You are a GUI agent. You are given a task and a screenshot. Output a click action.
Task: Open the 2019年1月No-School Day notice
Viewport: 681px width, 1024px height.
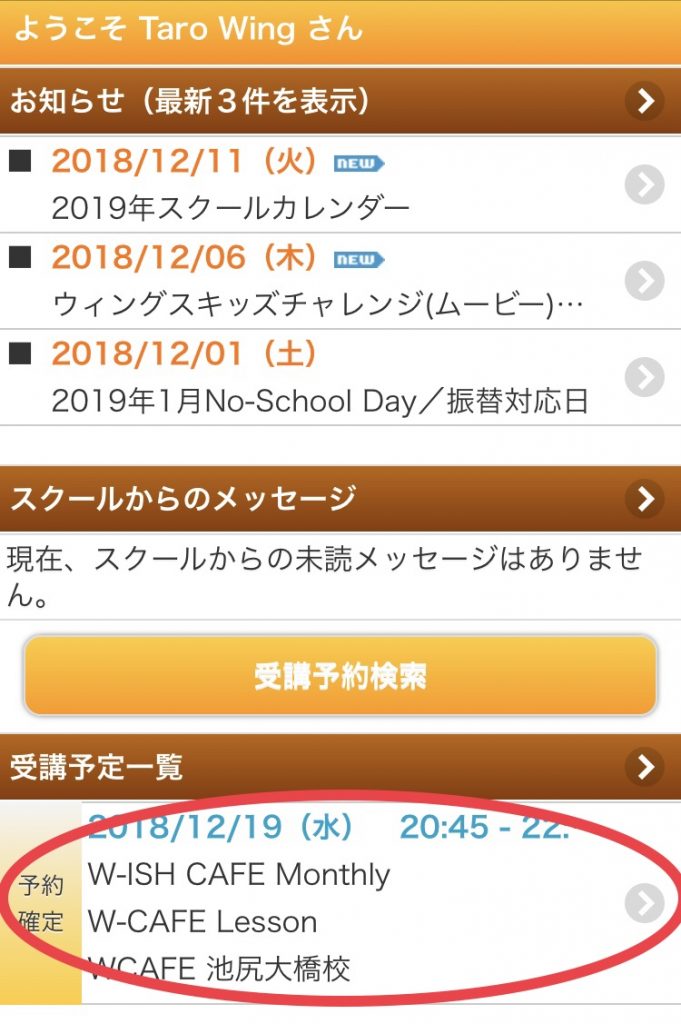point(340,377)
